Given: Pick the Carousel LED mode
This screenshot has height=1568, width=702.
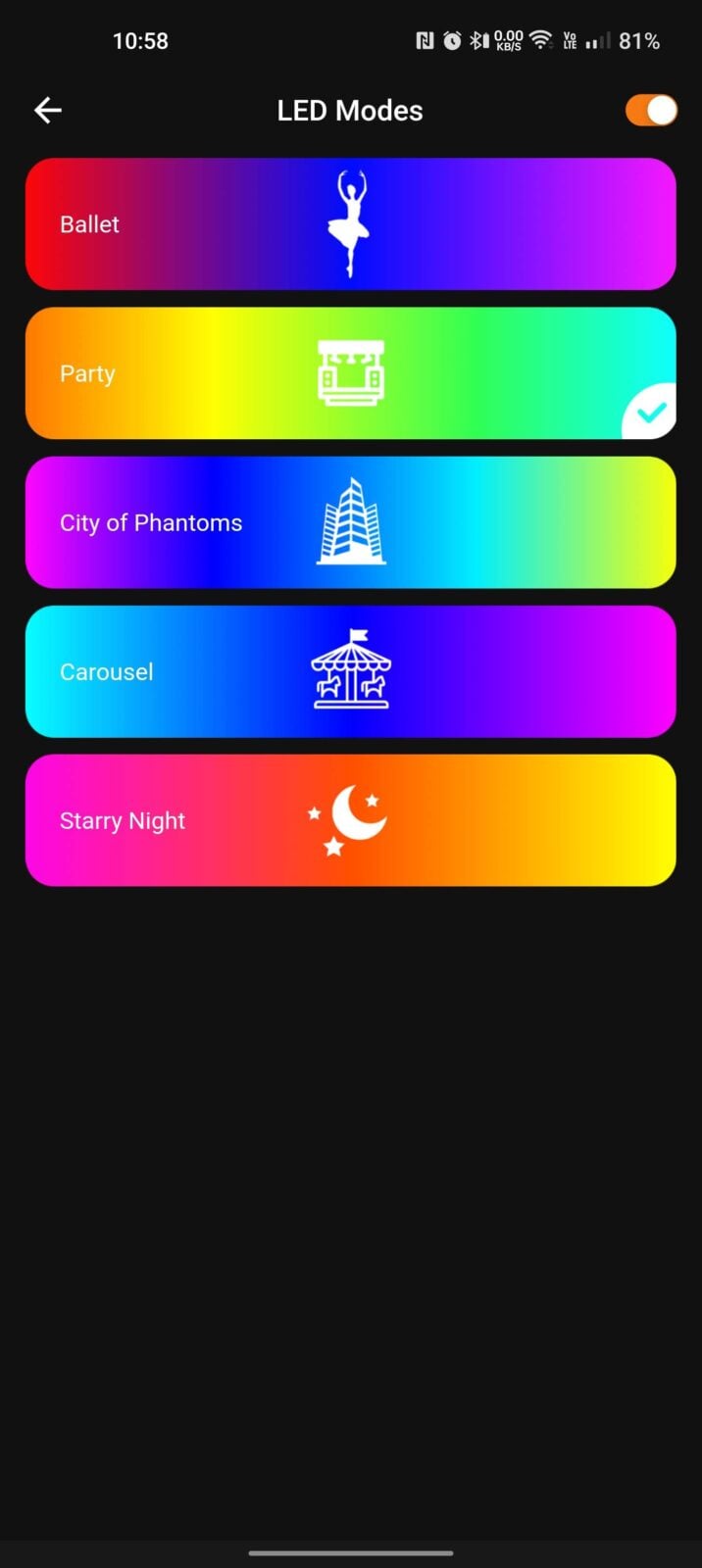Looking at the screenshot, I should [x=350, y=671].
